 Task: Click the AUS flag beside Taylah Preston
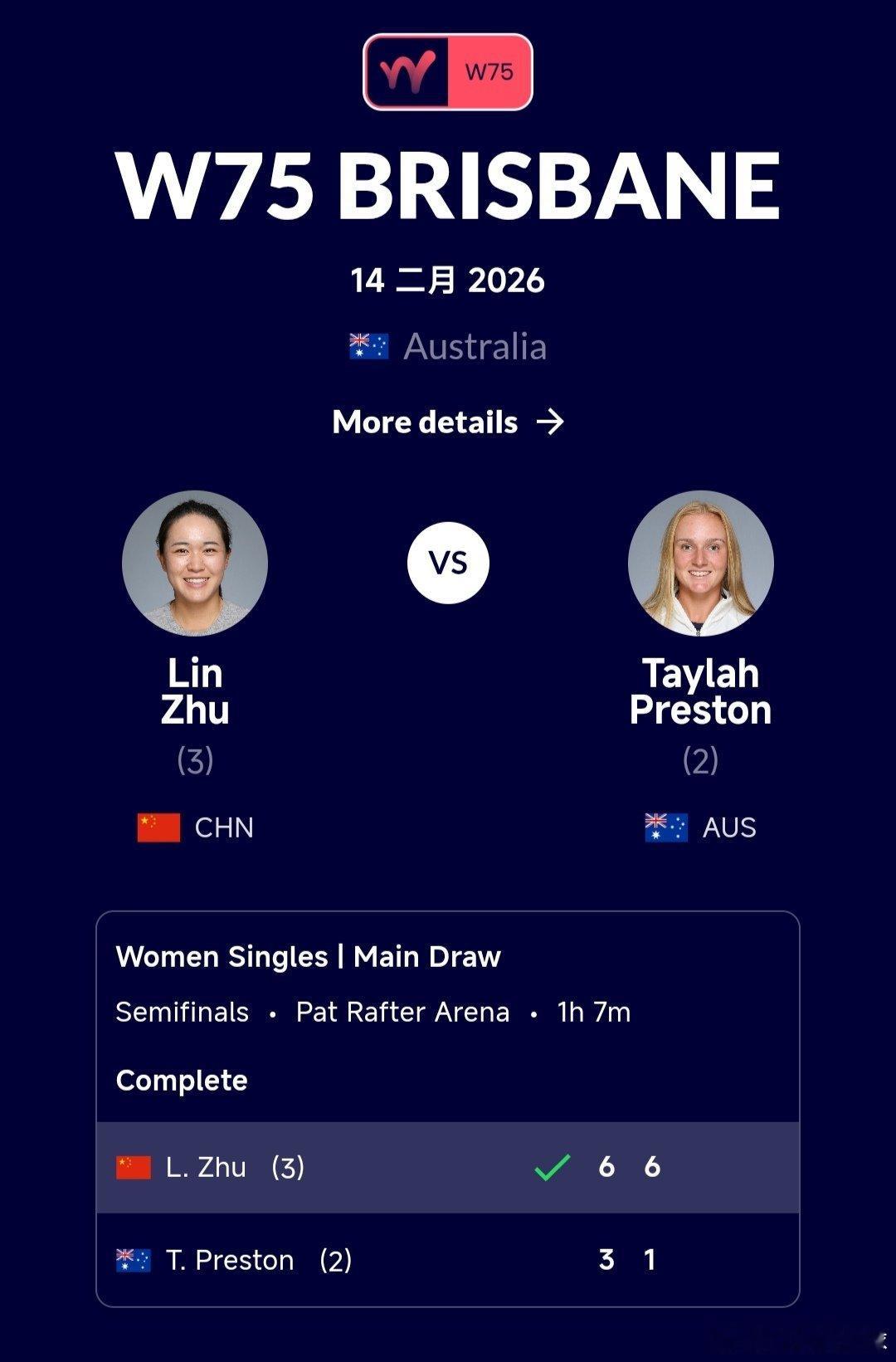pyautogui.click(x=664, y=827)
